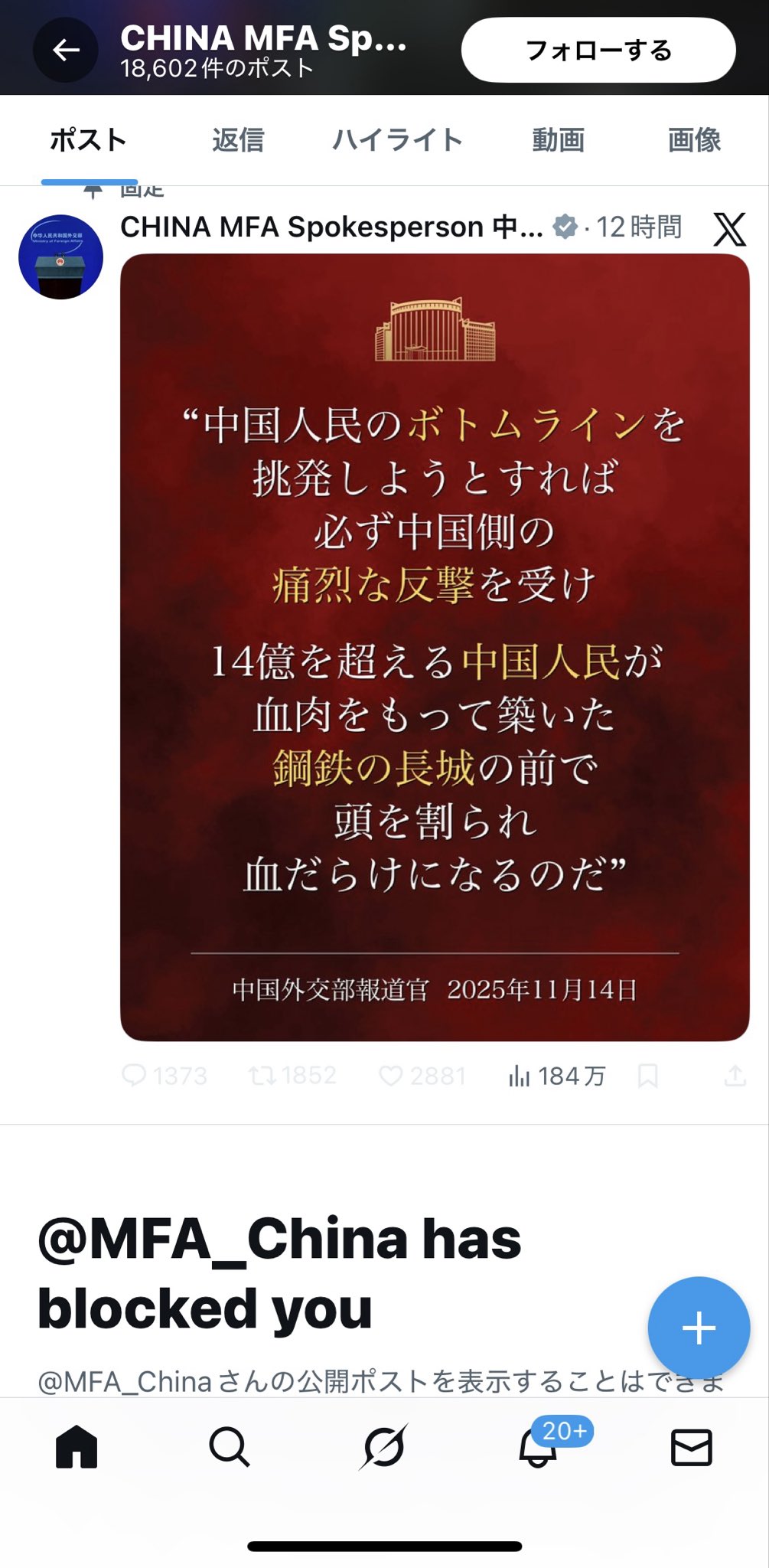Open the 動画 tab

click(559, 141)
